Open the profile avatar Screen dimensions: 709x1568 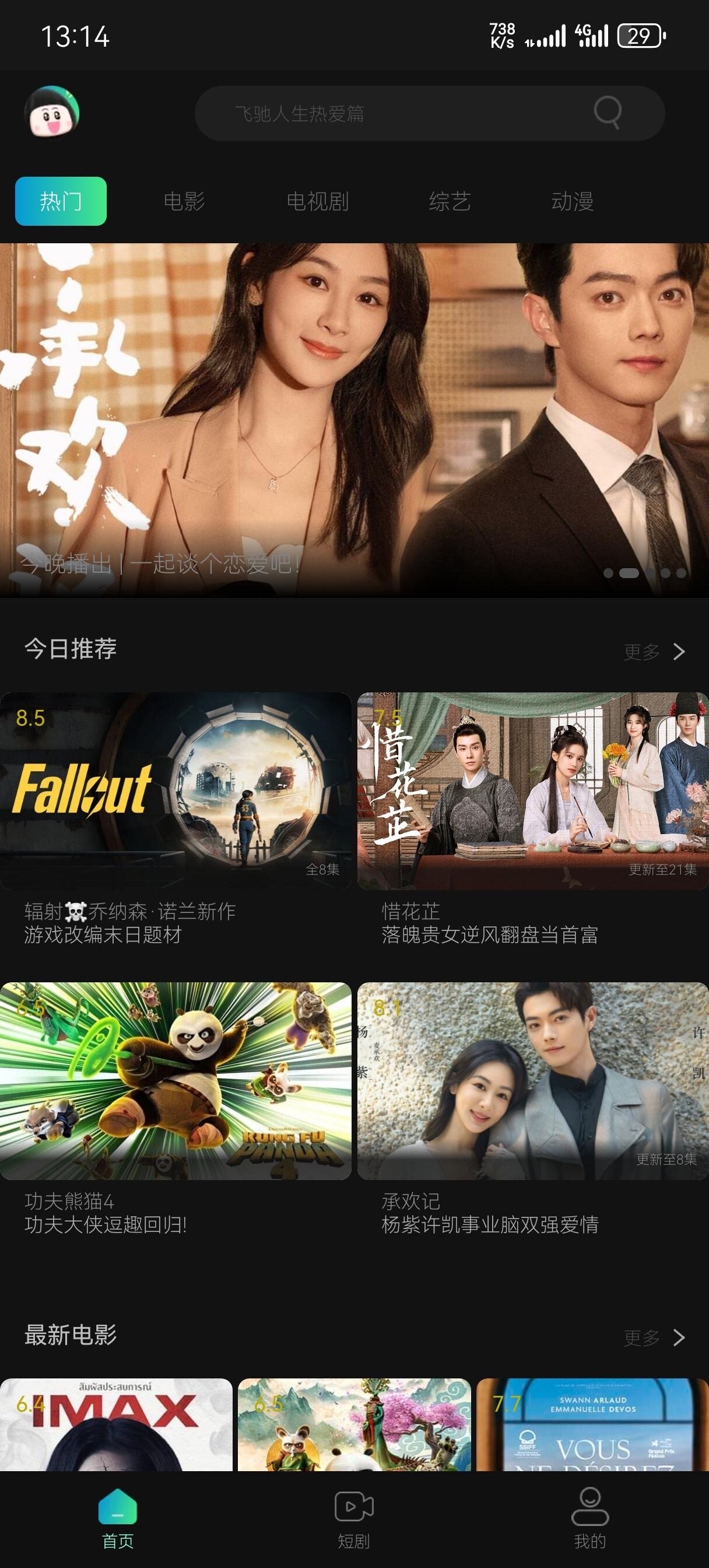tap(52, 112)
